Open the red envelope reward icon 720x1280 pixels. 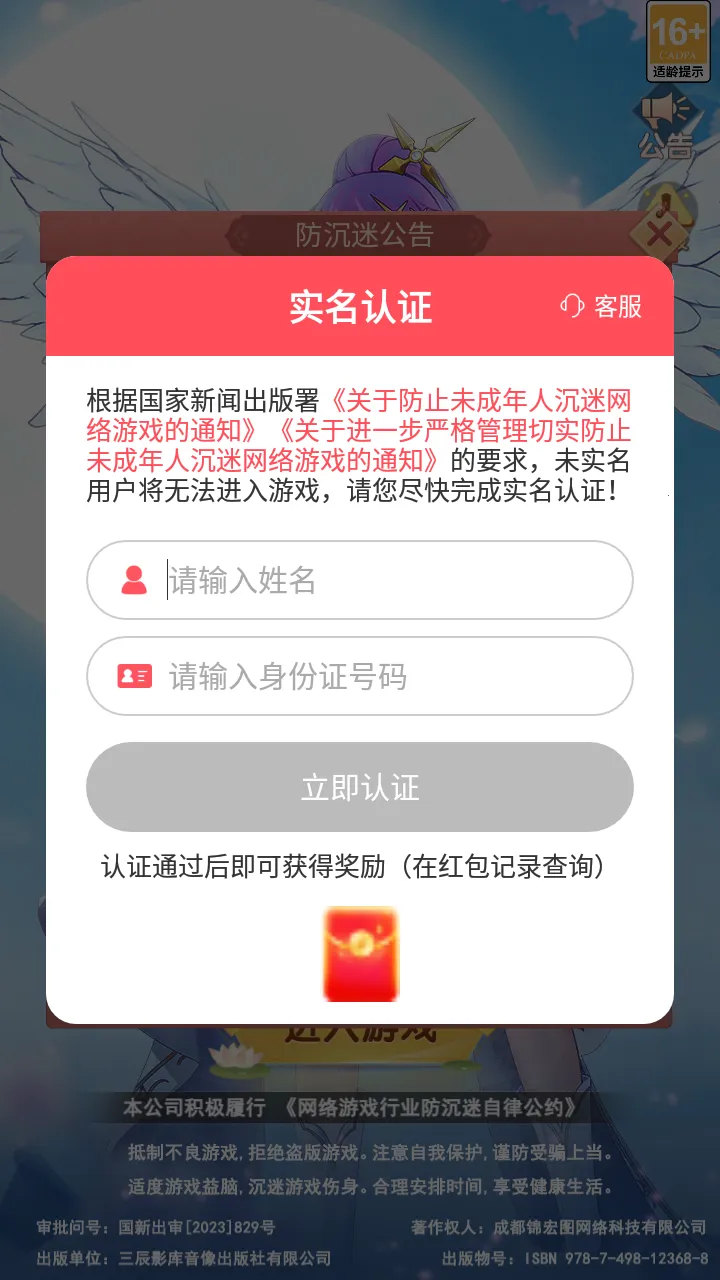[360, 953]
